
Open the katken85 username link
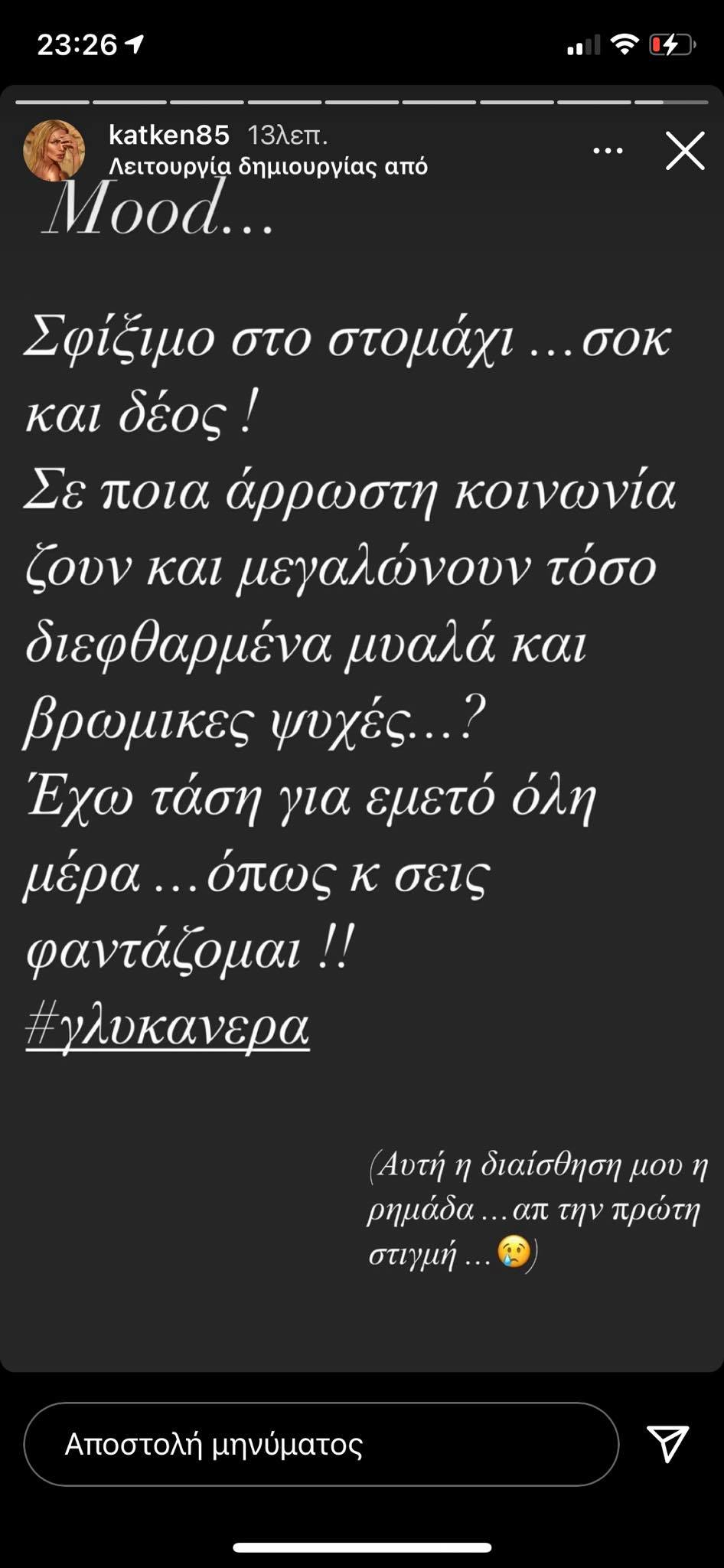(x=169, y=136)
